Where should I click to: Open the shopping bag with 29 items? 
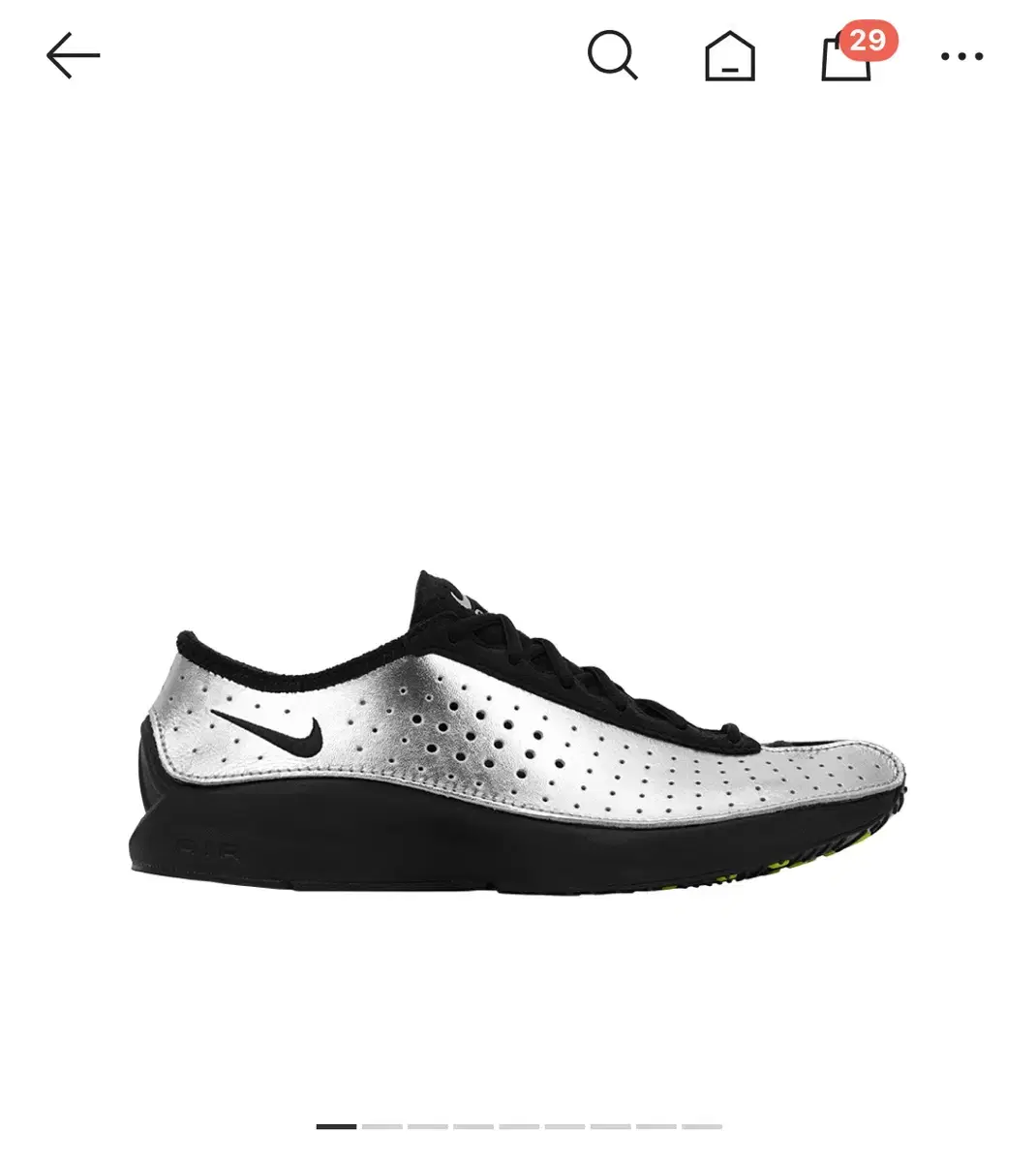click(x=849, y=58)
